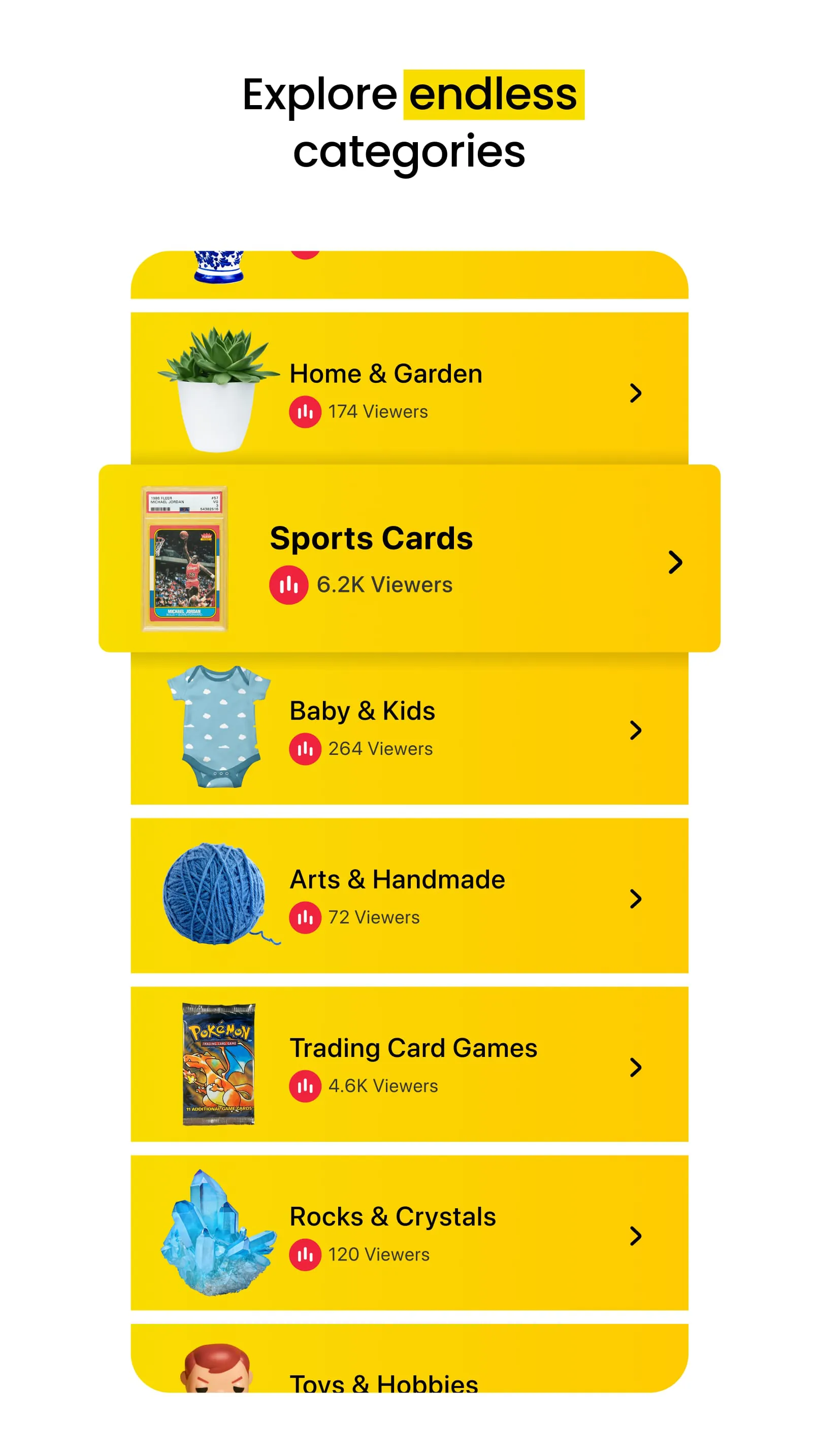This screenshot has width=819, height=1456.
Task: Click the red viewers icon for Baby & Kids
Action: (x=306, y=749)
